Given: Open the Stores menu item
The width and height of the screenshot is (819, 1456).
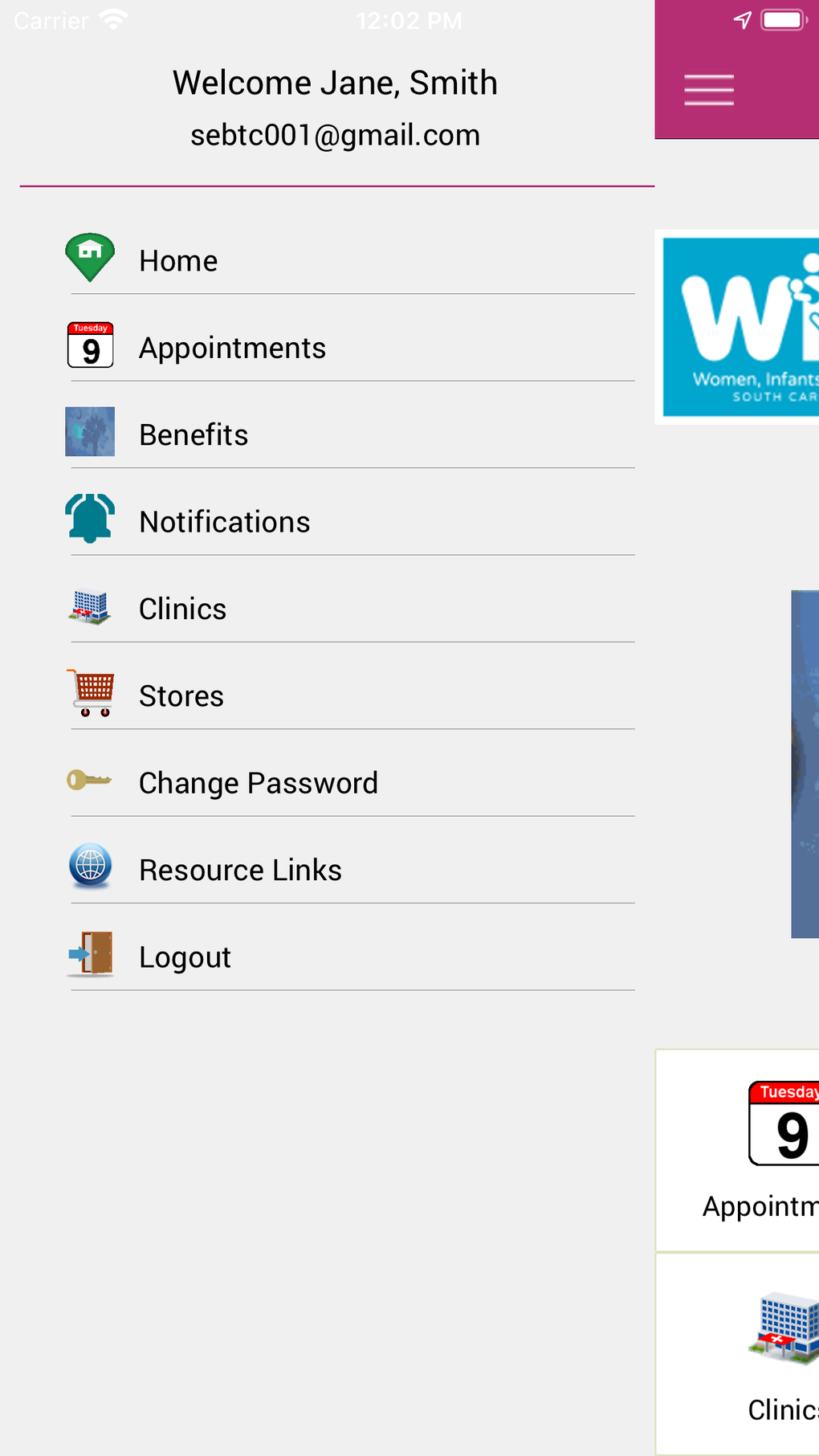Looking at the screenshot, I should [181, 695].
